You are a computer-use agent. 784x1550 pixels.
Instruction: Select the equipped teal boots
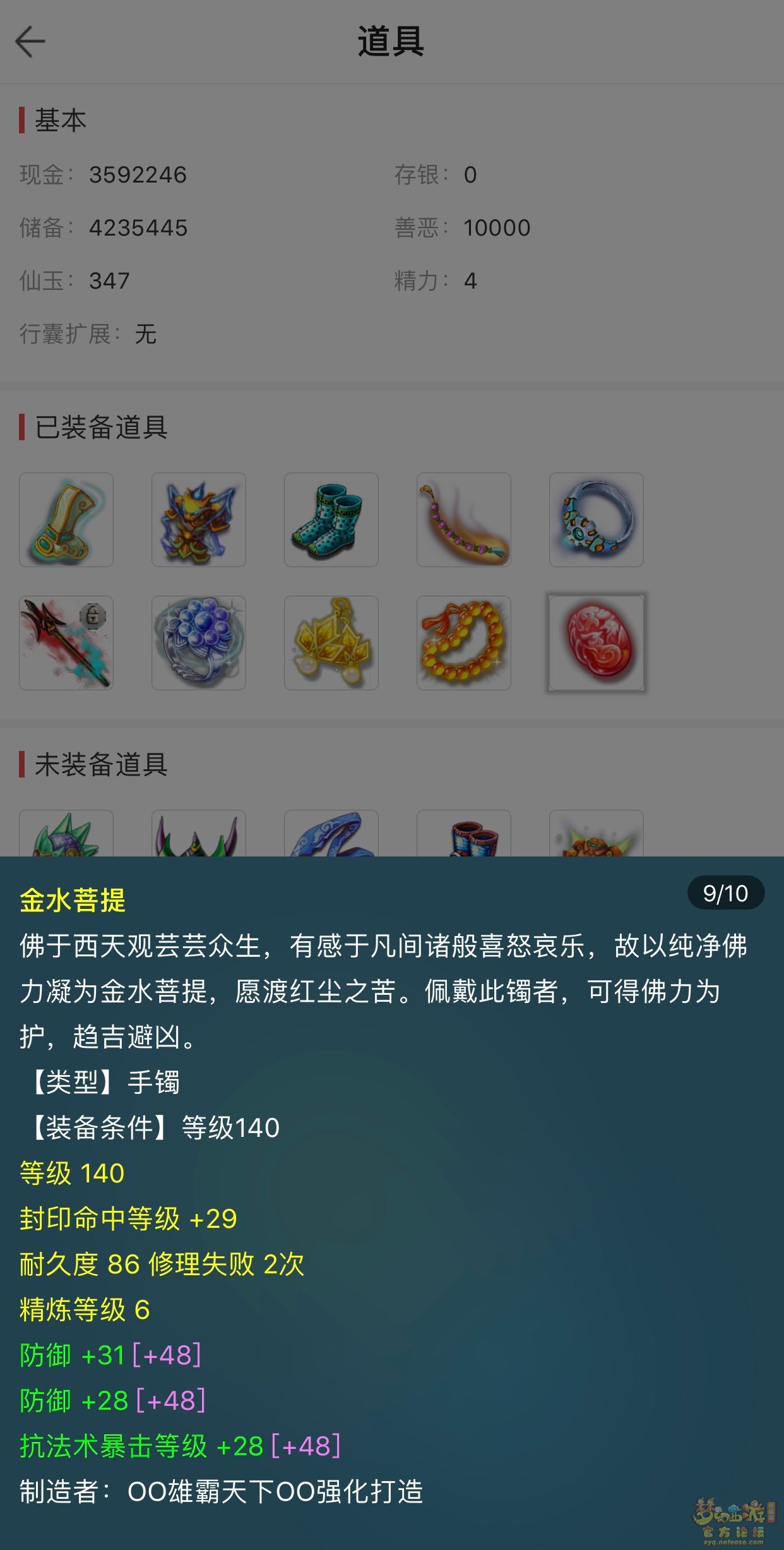(x=331, y=520)
